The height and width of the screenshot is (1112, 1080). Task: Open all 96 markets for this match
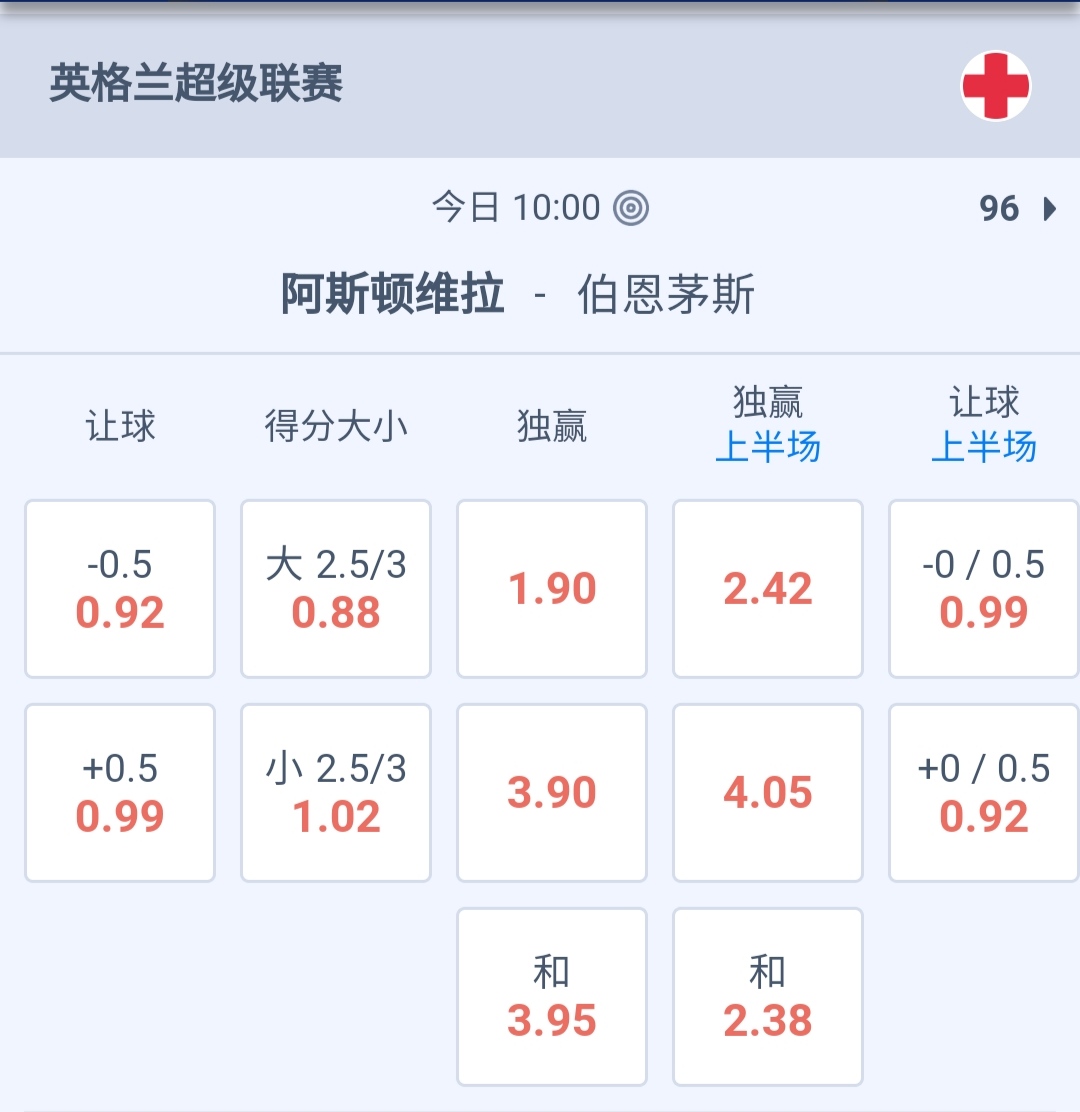[1017, 209]
